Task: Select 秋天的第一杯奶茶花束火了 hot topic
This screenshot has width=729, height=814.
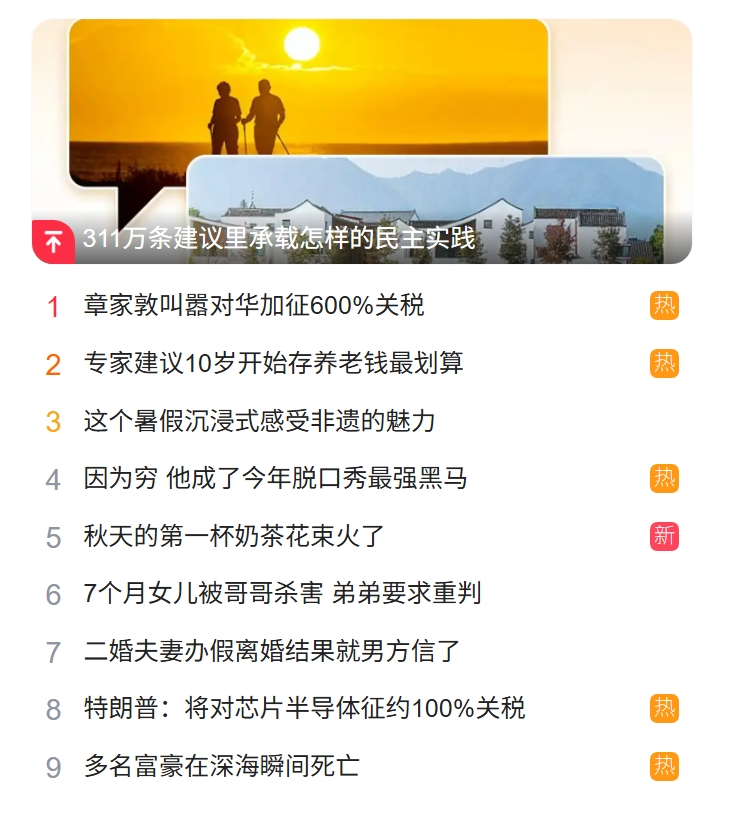Action: [234, 536]
